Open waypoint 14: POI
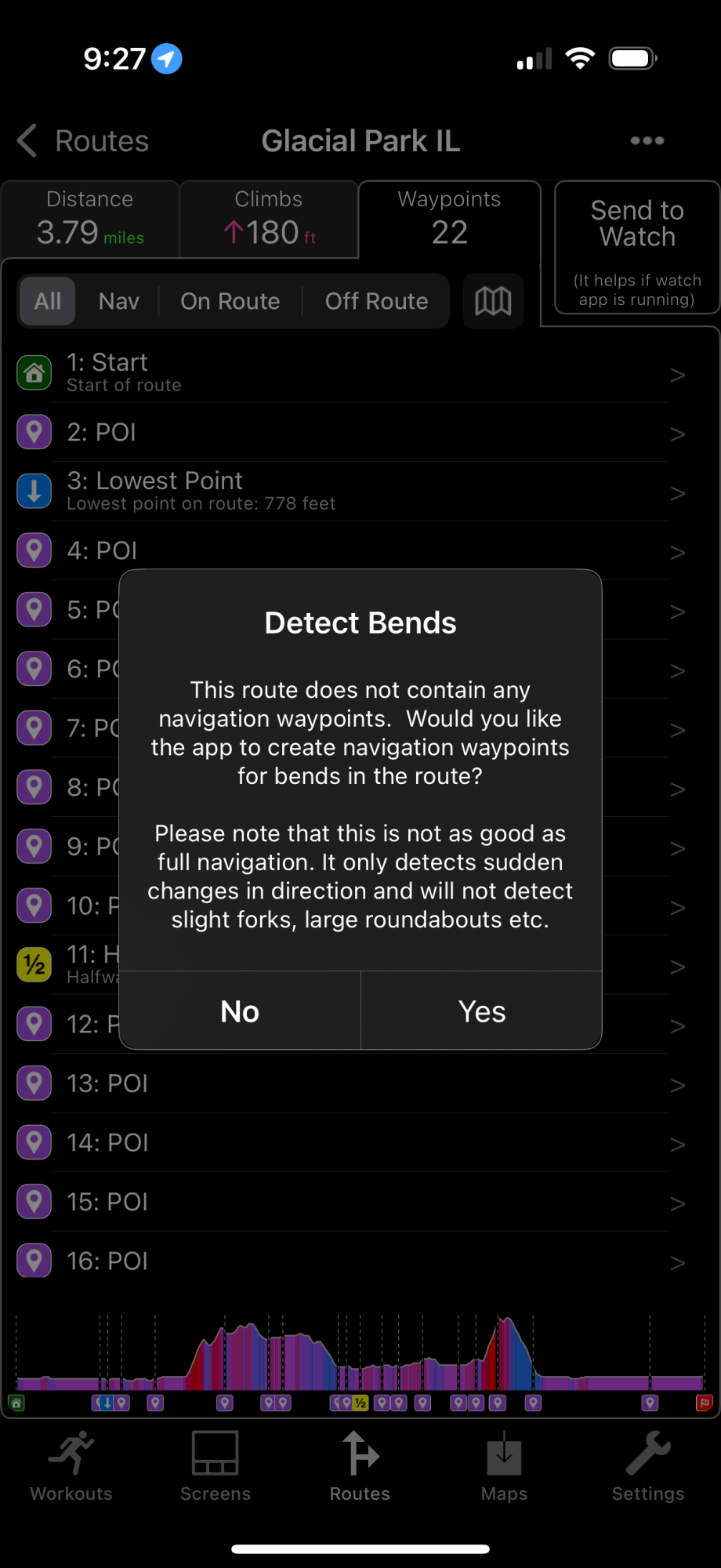This screenshot has width=721, height=1568. 351,1142
